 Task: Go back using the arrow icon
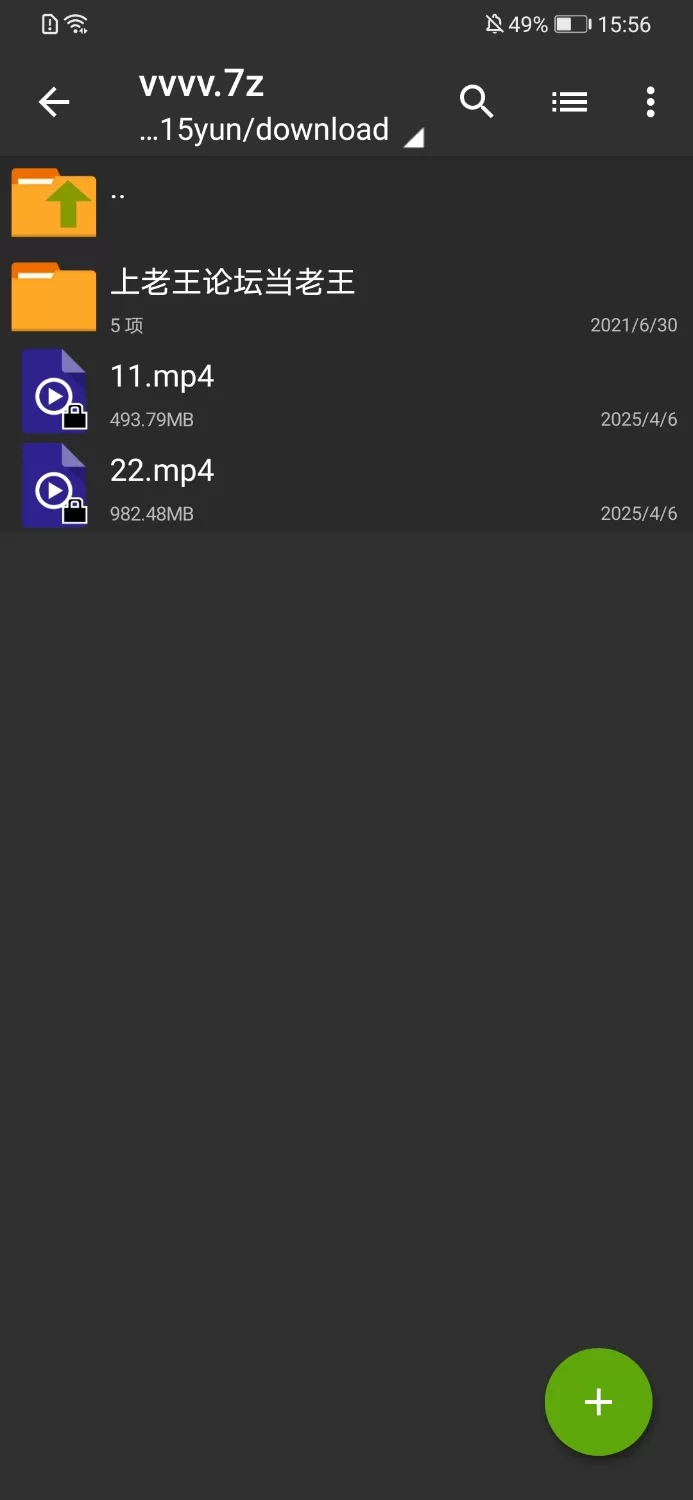coord(54,102)
